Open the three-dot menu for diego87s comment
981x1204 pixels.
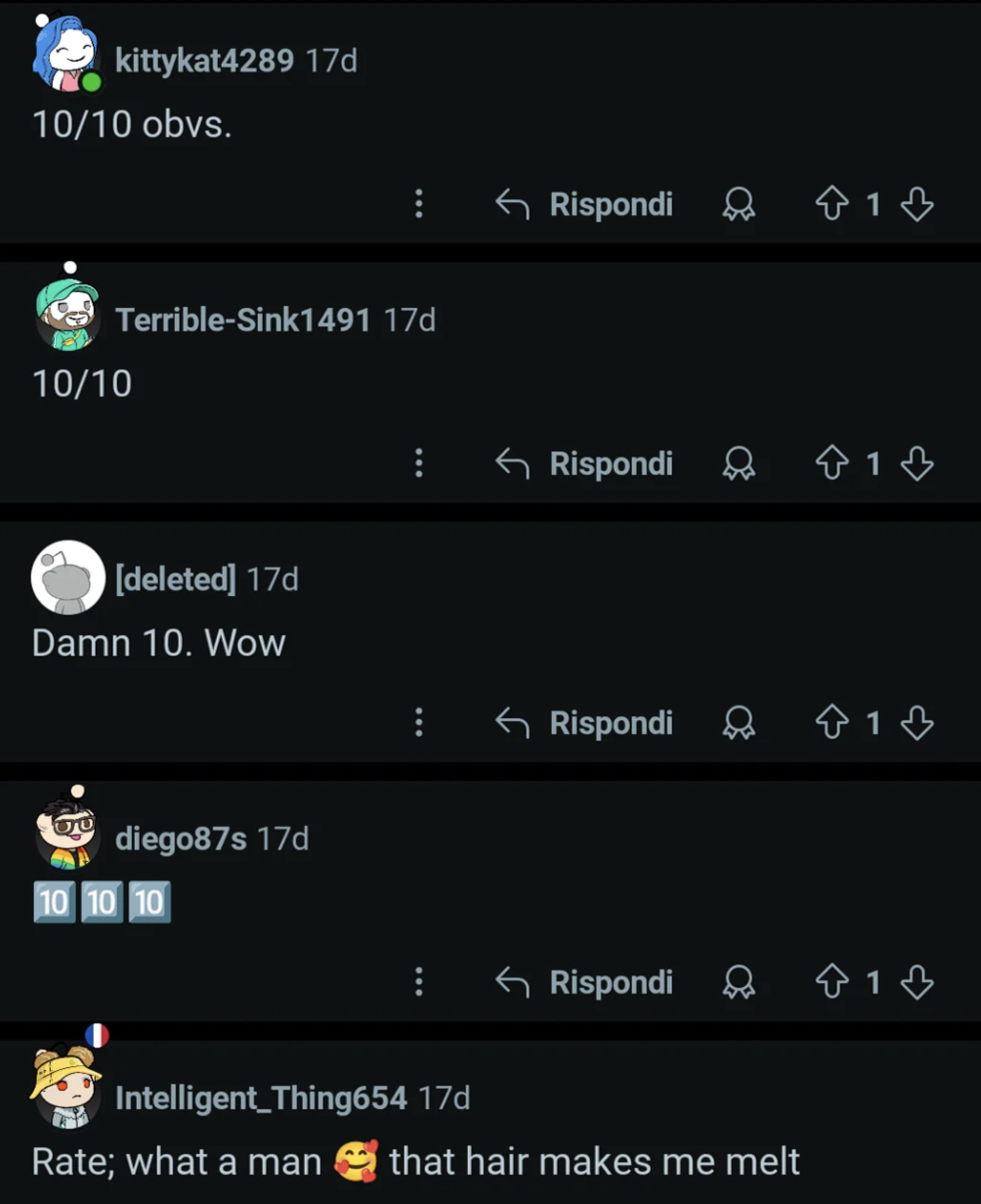pos(418,983)
